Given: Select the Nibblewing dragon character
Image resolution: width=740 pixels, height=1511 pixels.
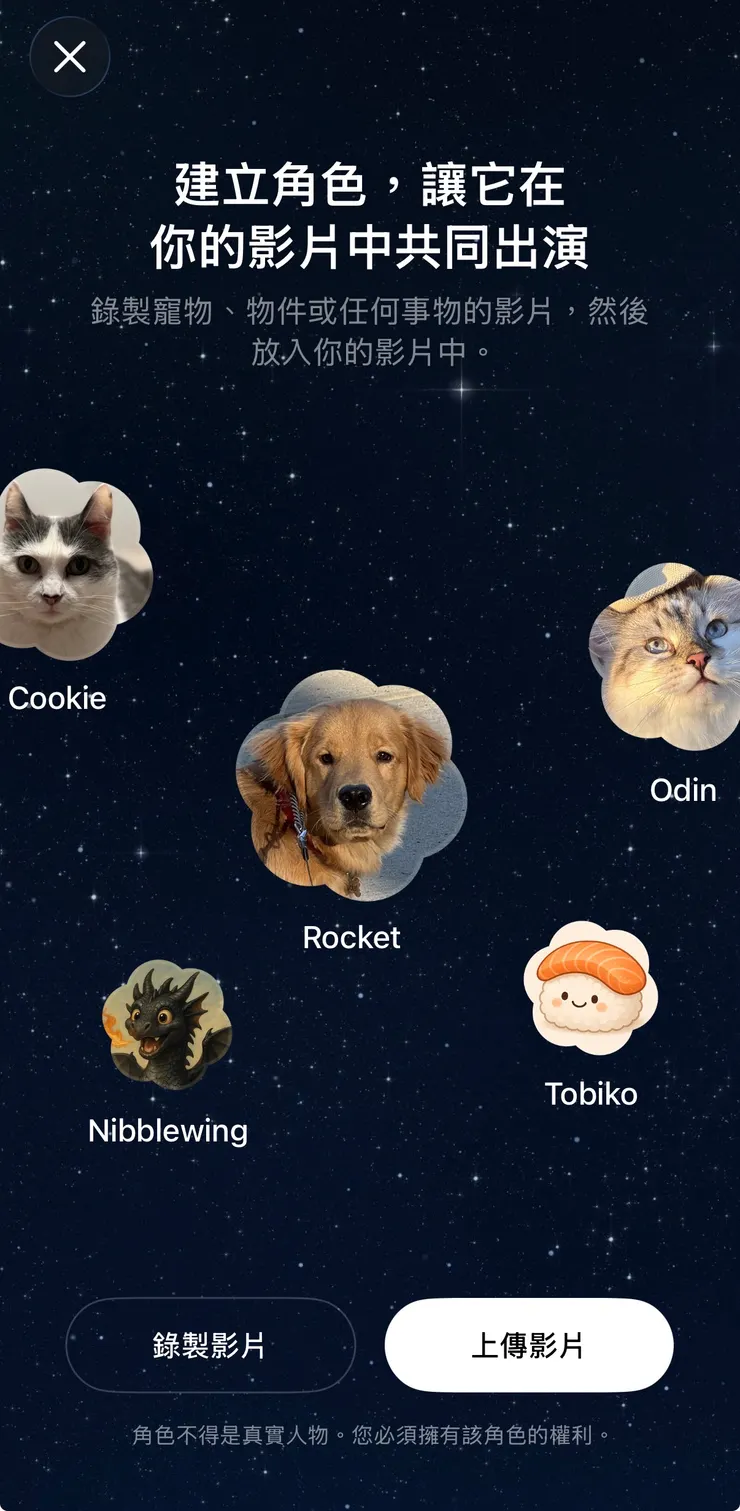Looking at the screenshot, I should (167, 1025).
